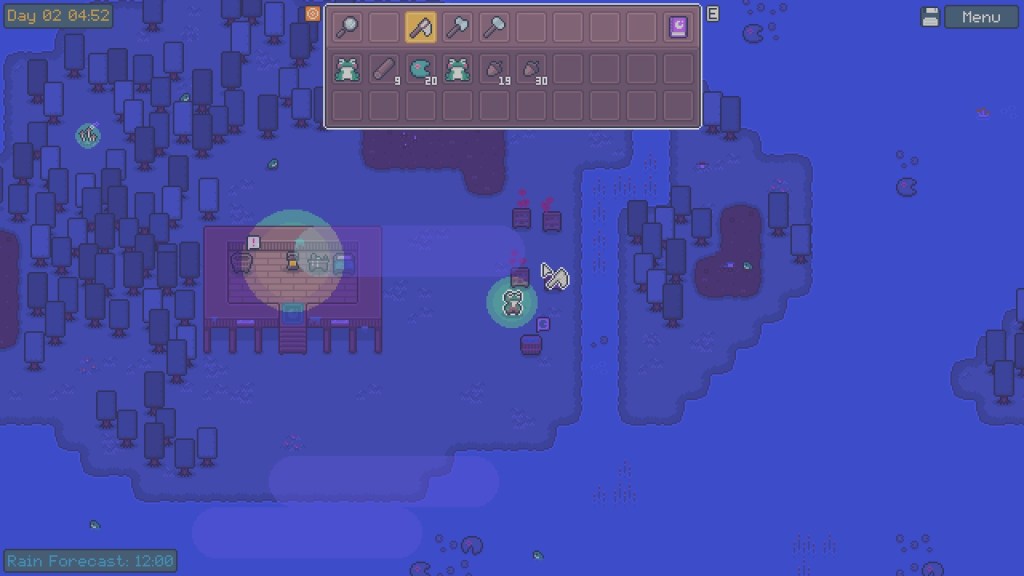The width and height of the screenshot is (1024, 576).
Task: Select the magnifying glass tool
Action: [x=347, y=27]
